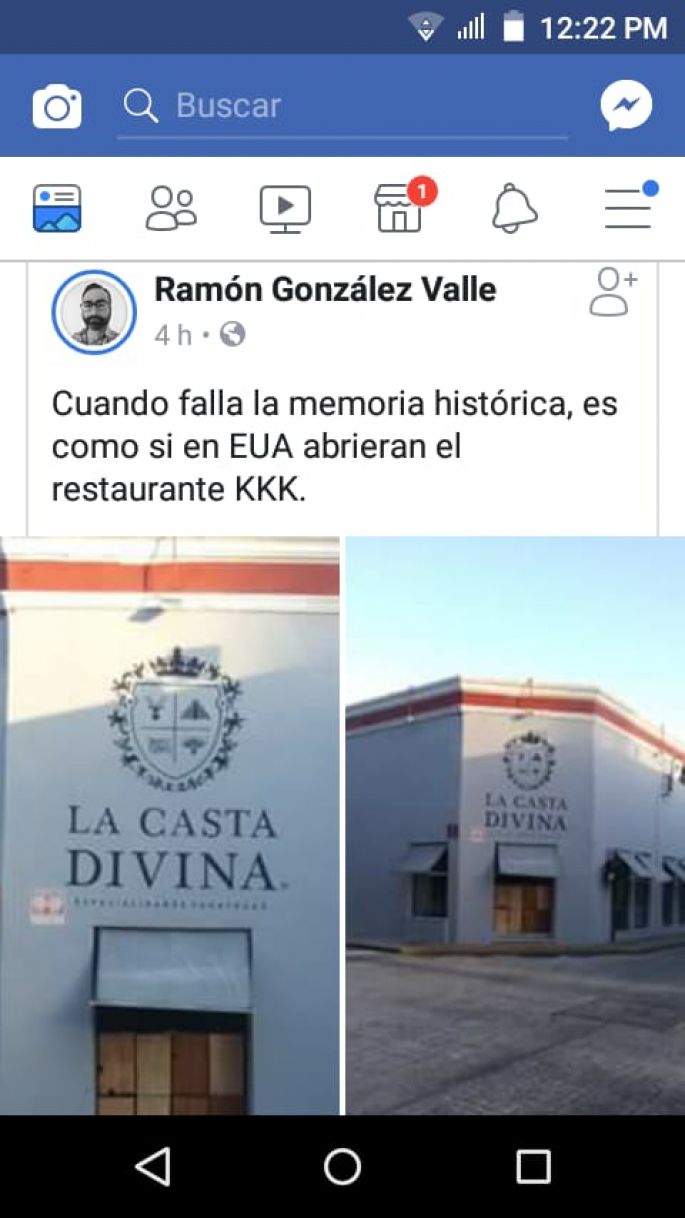Go back using the system back button
Viewport: 685px width, 1218px height.
point(152,1167)
